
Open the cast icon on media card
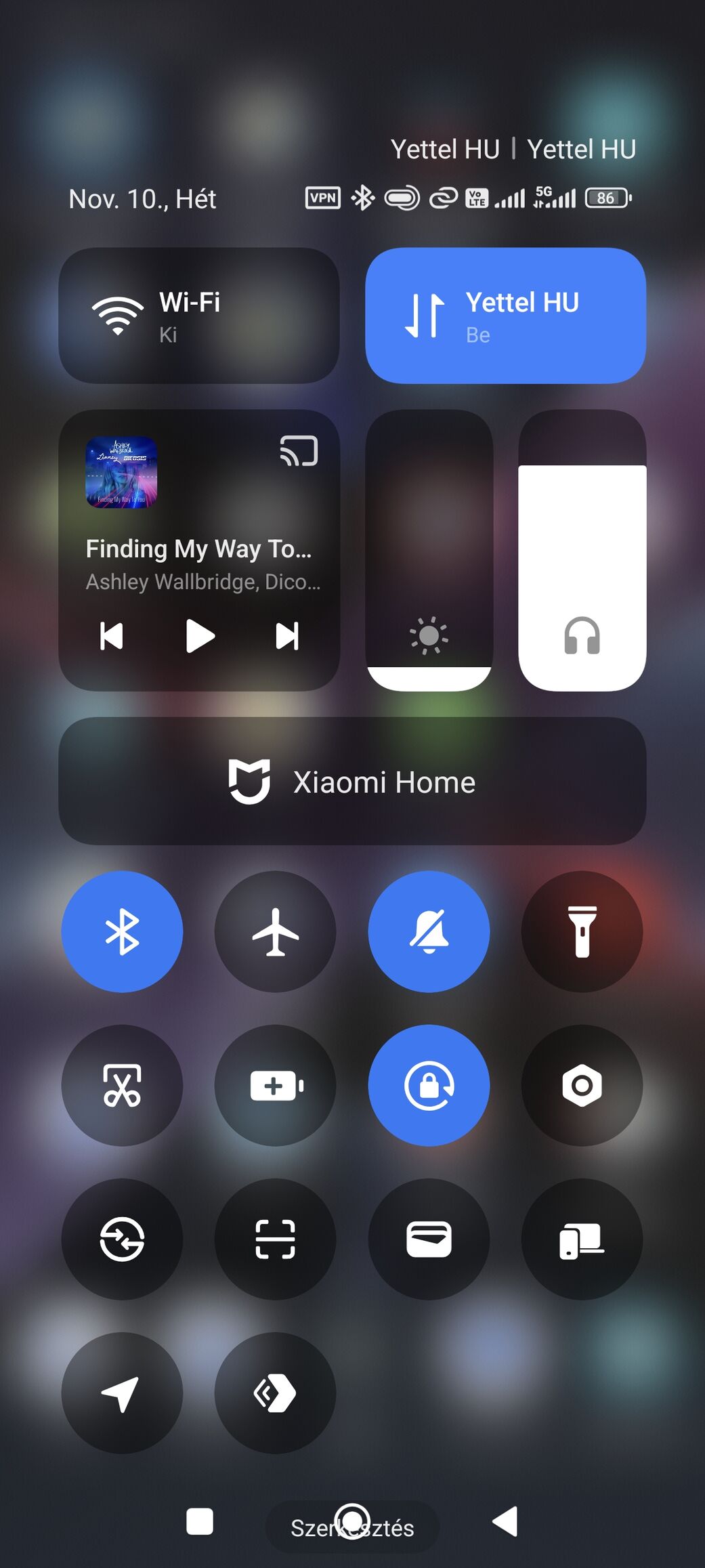click(x=299, y=451)
